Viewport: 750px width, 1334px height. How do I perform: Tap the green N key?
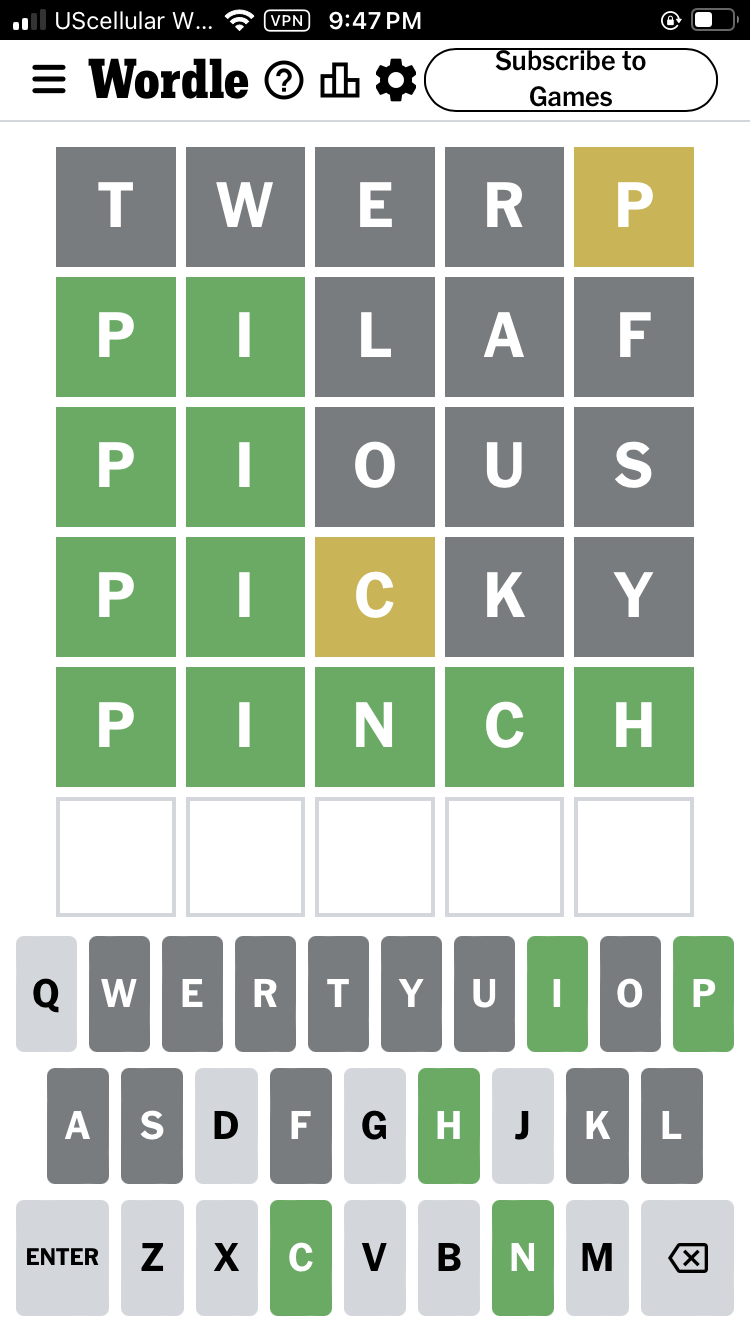pyautogui.click(x=523, y=1258)
